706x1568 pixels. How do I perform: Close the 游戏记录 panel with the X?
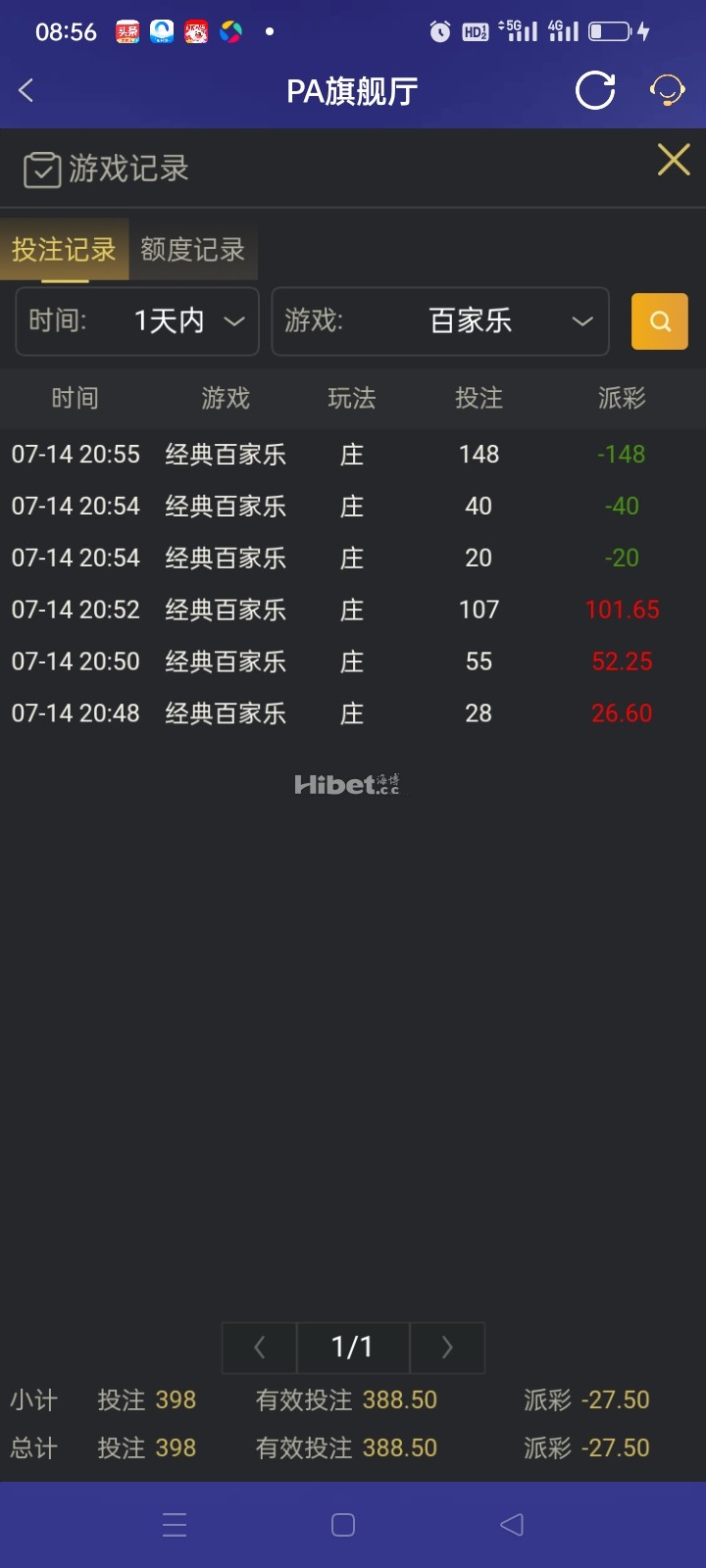pos(674,160)
